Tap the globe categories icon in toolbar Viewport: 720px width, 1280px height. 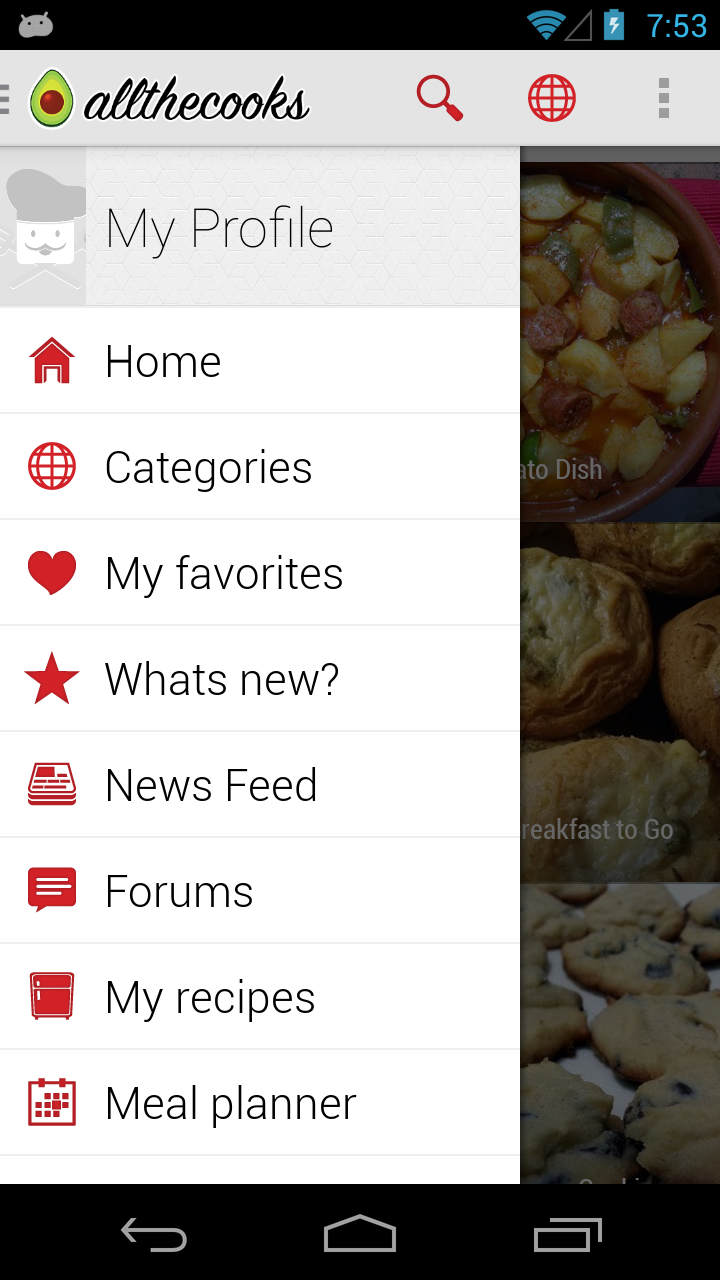(x=552, y=98)
